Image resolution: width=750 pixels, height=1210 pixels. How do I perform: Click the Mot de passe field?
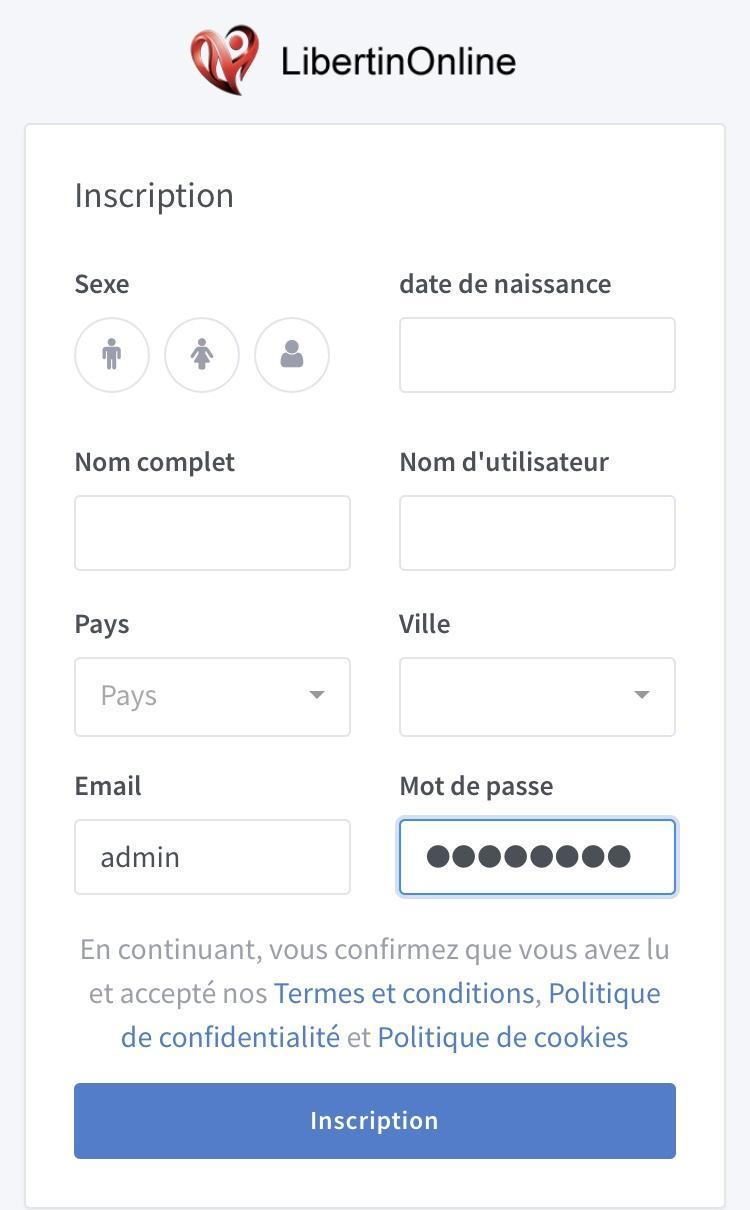tap(537, 857)
